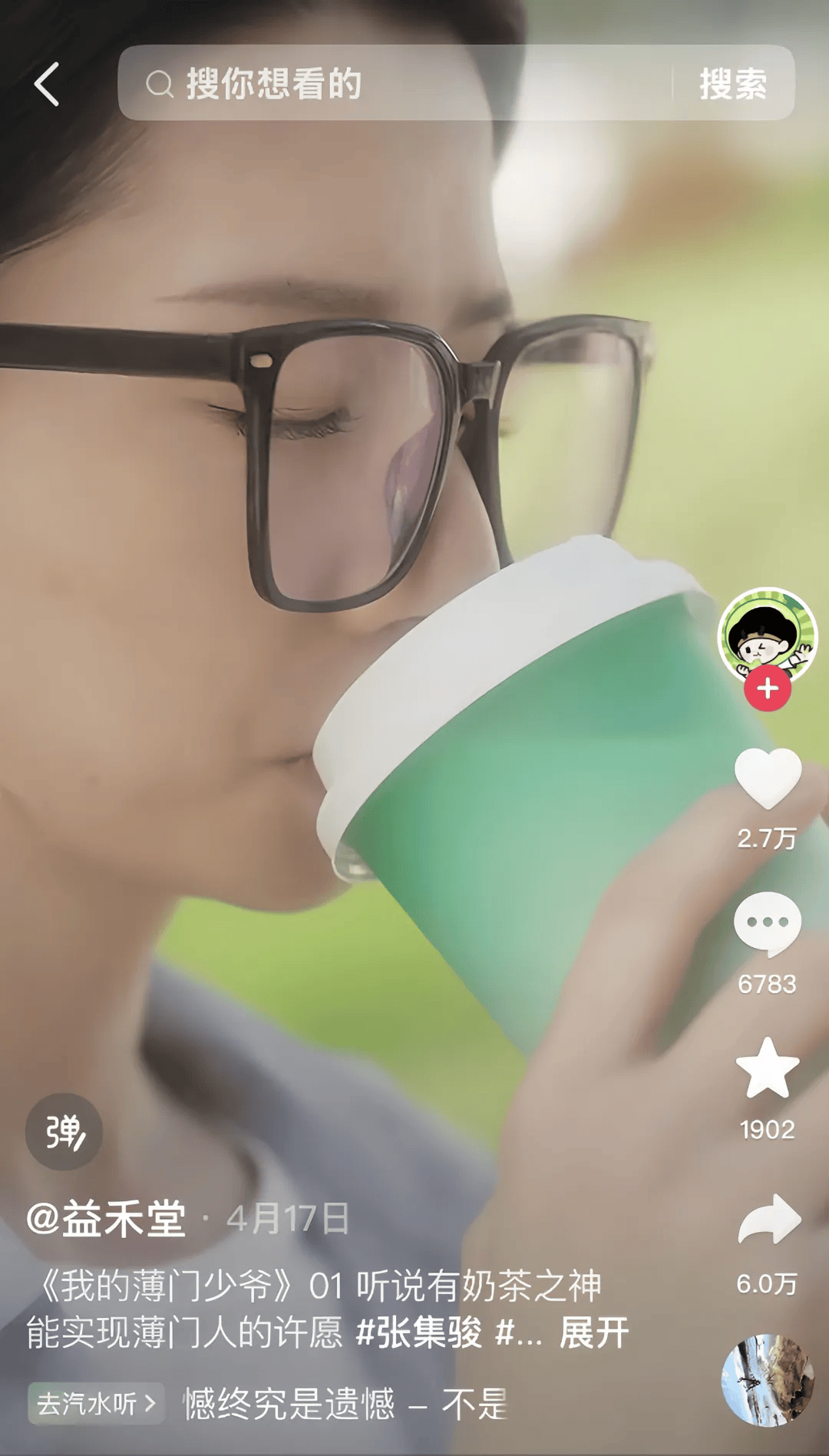
Task: Open the comments bubble
Action: tap(767, 923)
